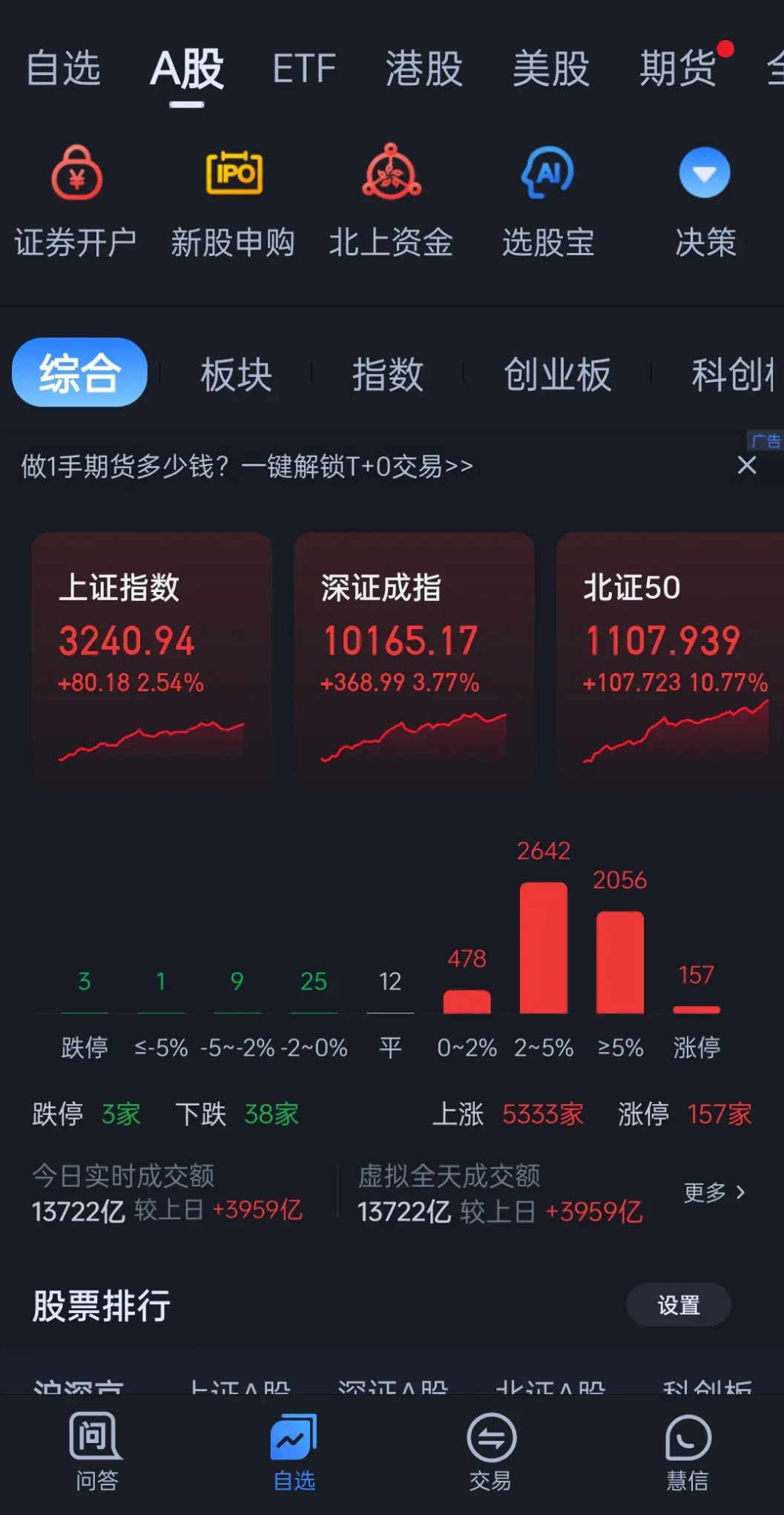The image size is (784, 1515).
Task: Open the 期货 futures section with red badge
Action: [677, 69]
